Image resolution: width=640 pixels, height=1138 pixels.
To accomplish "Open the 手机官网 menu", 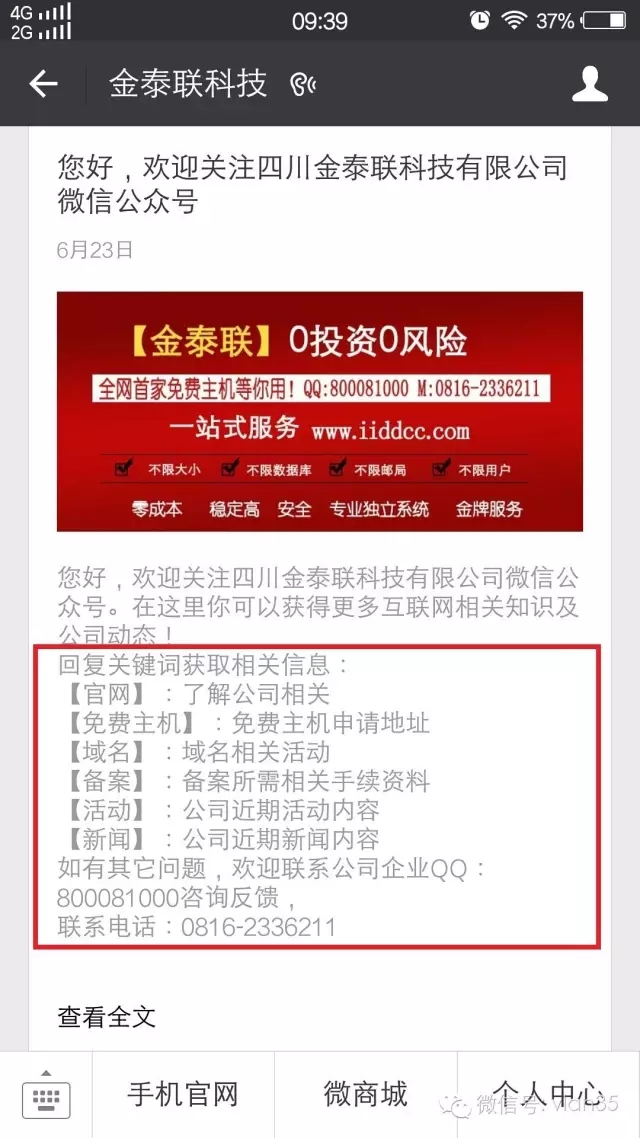I will [x=183, y=1094].
